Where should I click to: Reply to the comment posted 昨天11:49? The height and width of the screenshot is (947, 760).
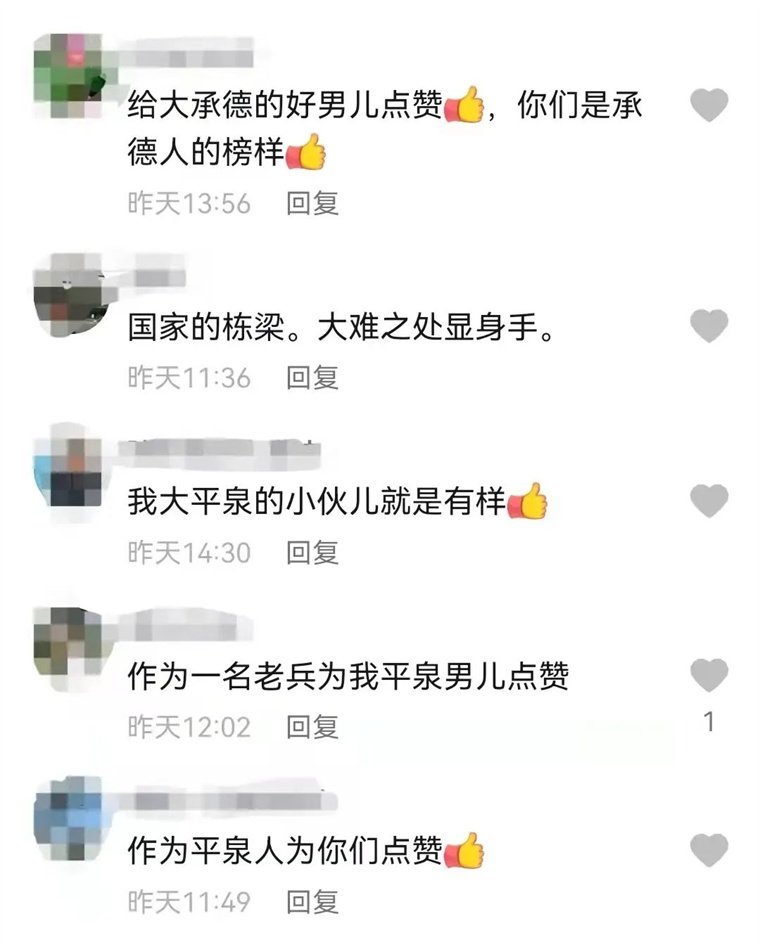tap(312, 902)
